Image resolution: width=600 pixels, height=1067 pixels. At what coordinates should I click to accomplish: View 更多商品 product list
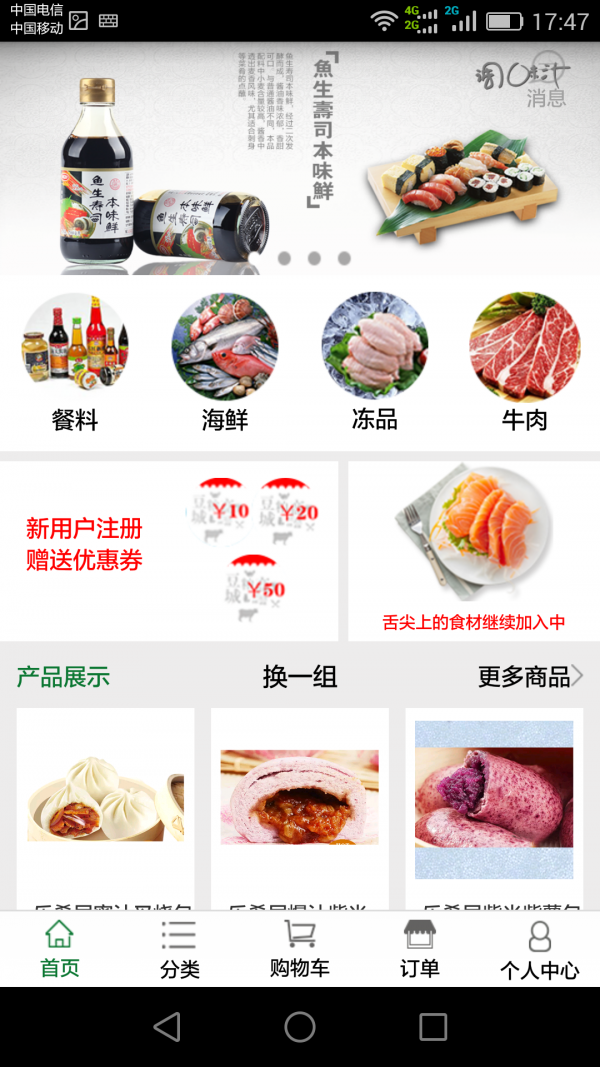(530, 677)
